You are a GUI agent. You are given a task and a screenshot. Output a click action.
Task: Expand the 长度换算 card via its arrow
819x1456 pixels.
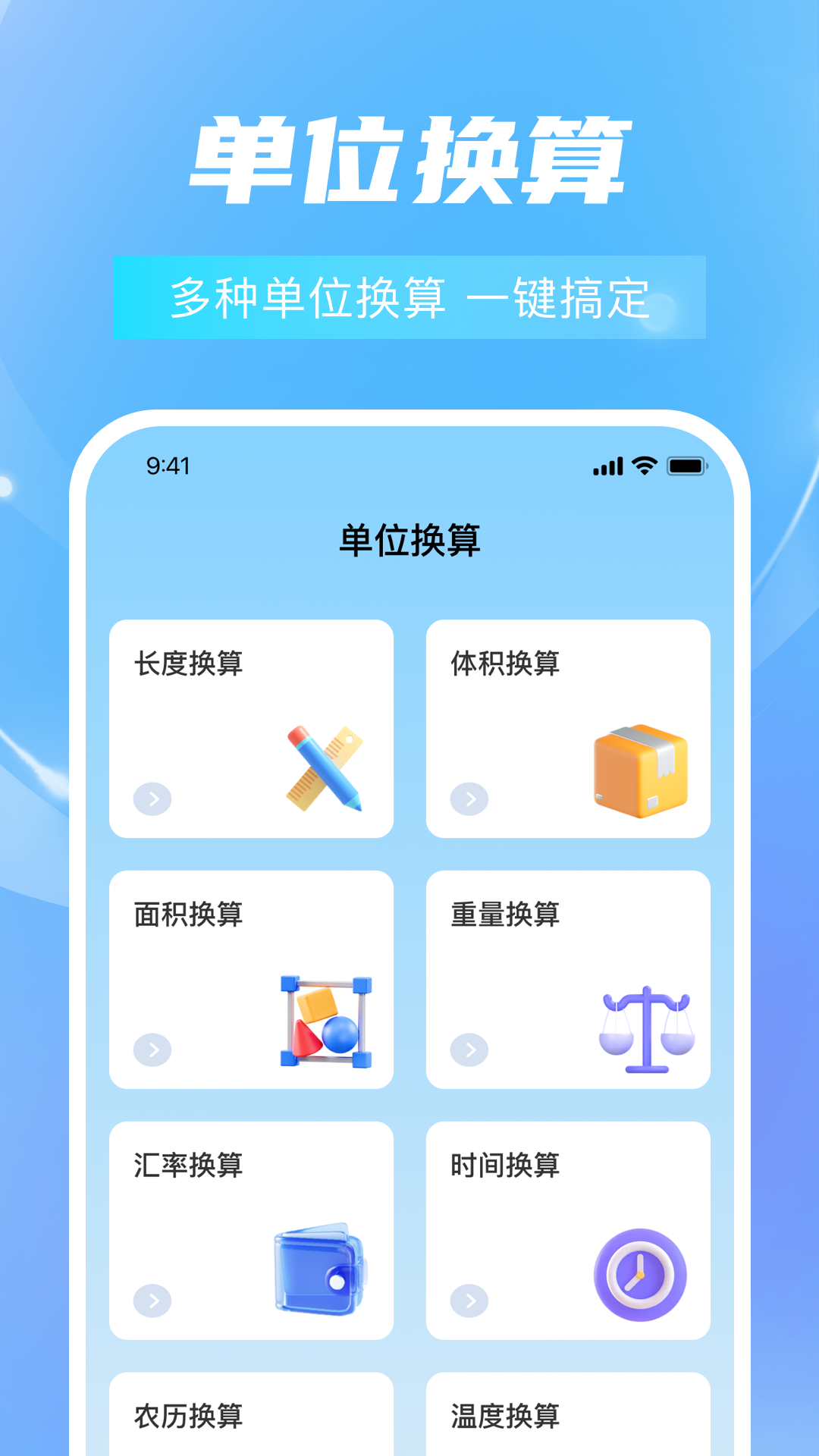(x=152, y=799)
